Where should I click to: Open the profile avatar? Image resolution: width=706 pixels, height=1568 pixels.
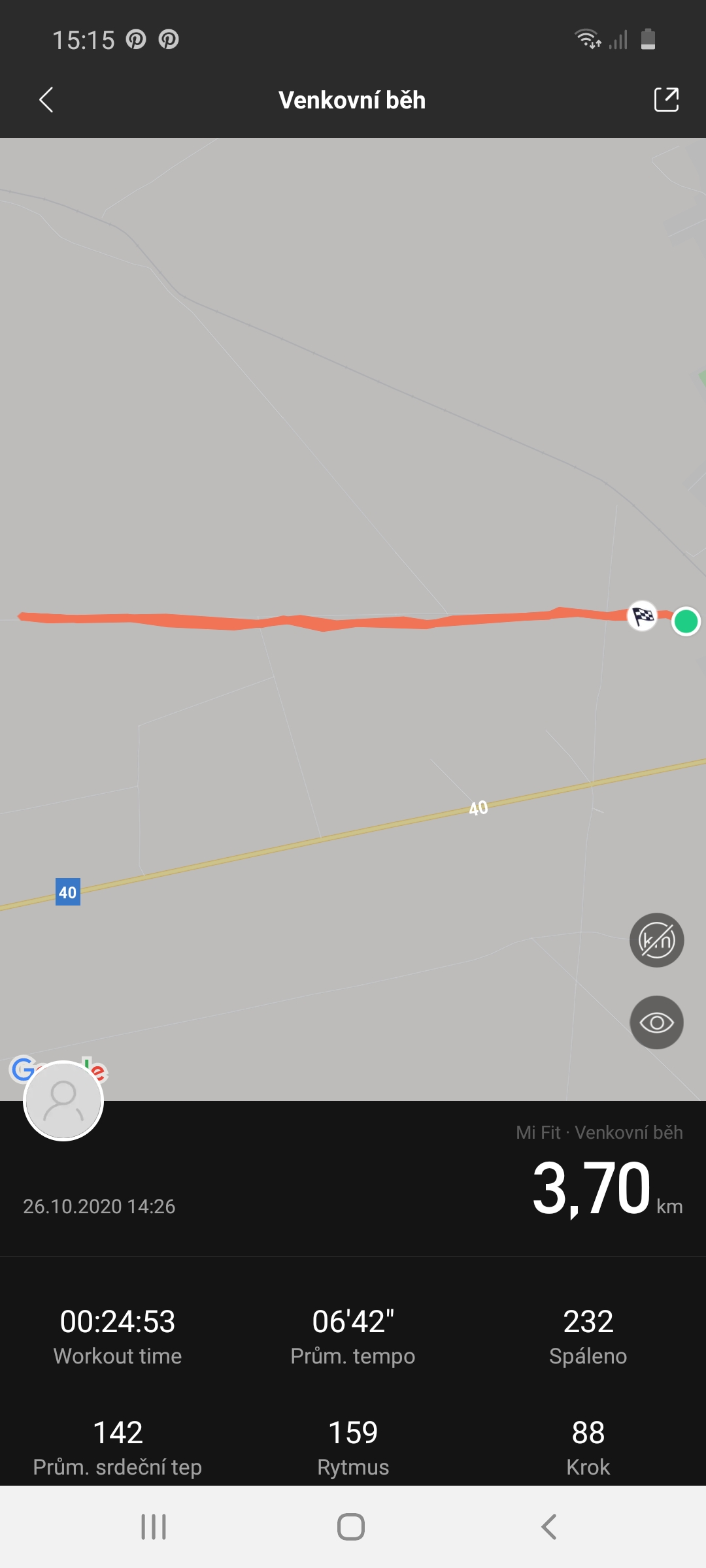coord(63,1101)
